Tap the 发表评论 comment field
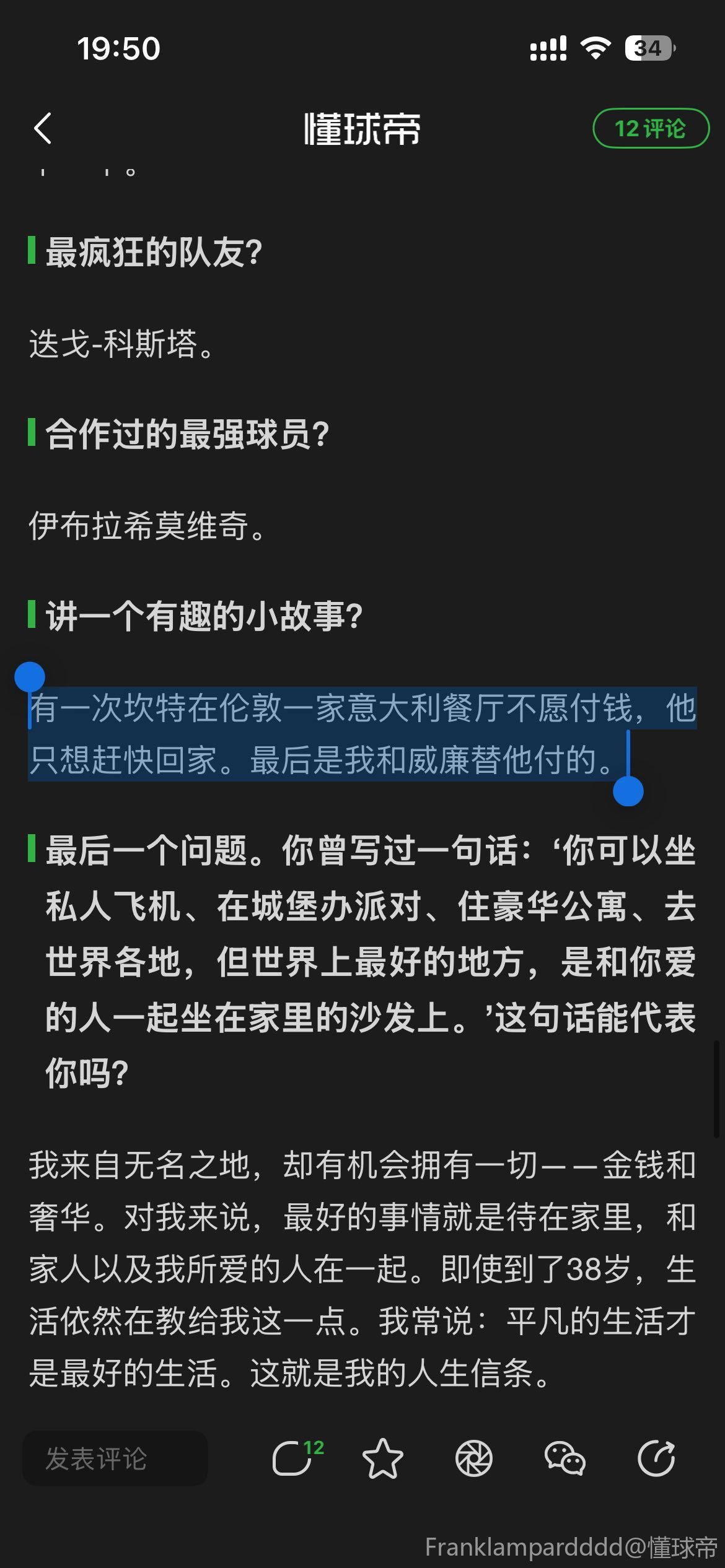725x1568 pixels. tap(115, 1458)
